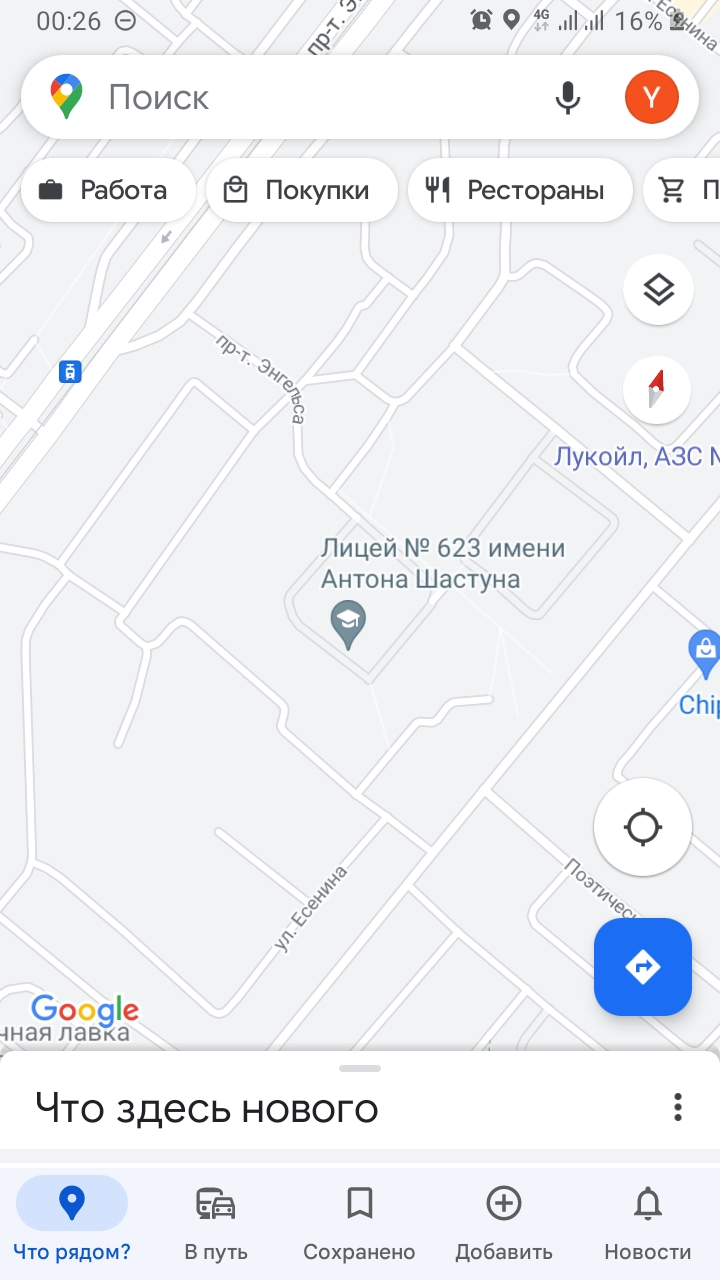720x1280 pixels.
Task: Switch to the В путь tab
Action: point(216,1222)
